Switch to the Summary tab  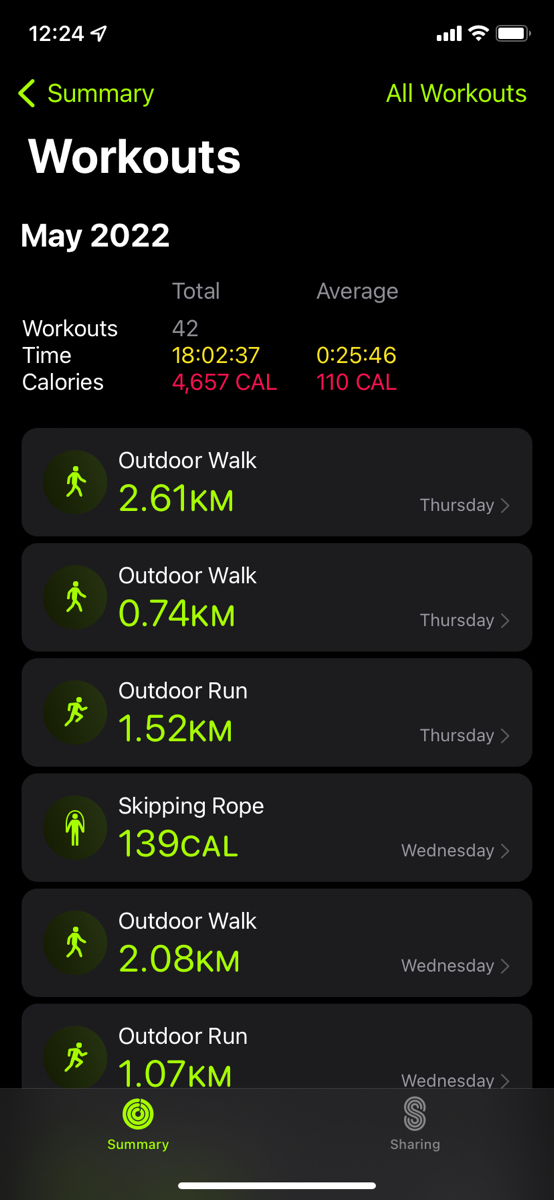click(x=138, y=1125)
